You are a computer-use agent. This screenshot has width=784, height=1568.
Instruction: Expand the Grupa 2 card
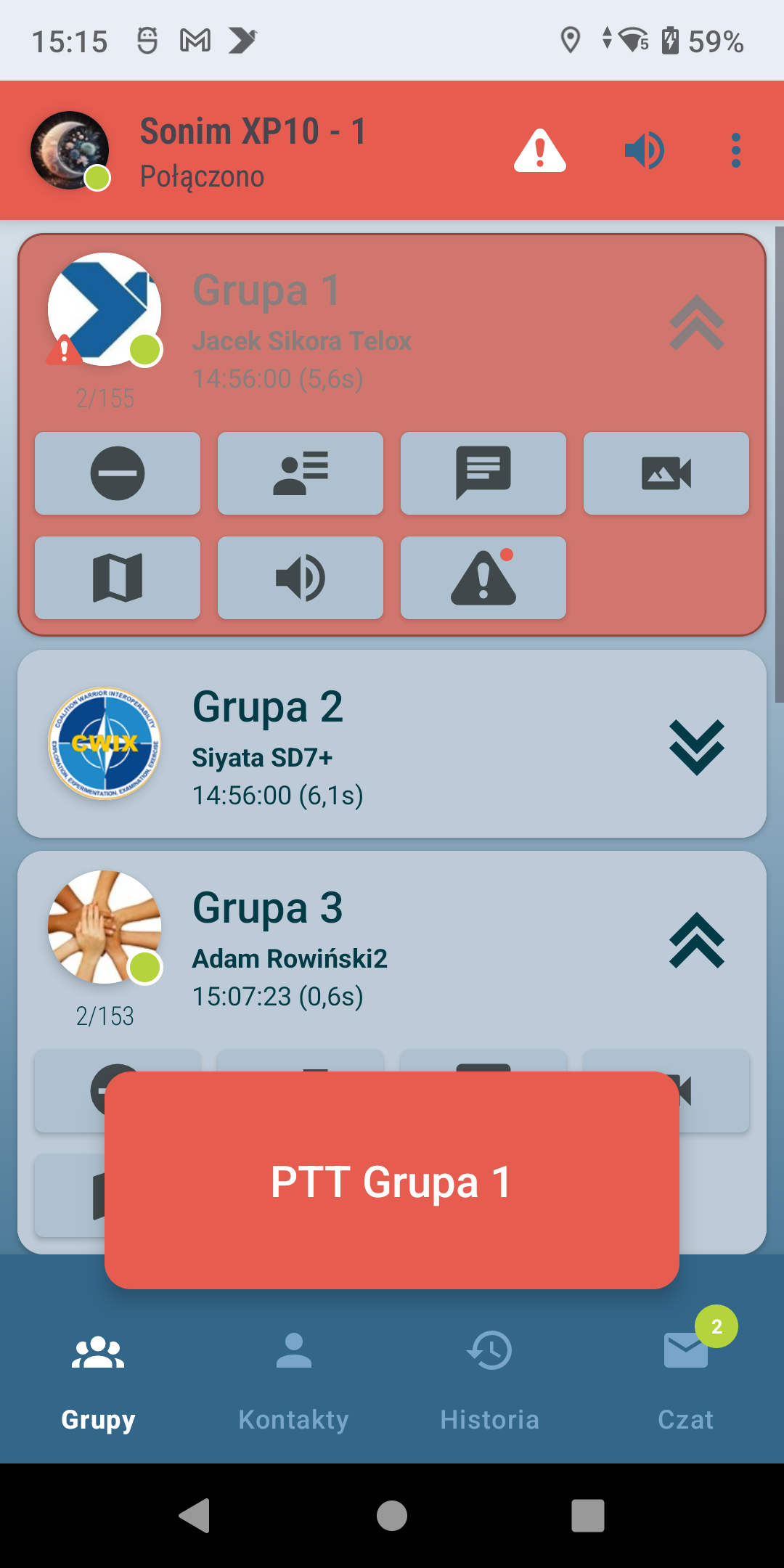pyautogui.click(x=697, y=747)
